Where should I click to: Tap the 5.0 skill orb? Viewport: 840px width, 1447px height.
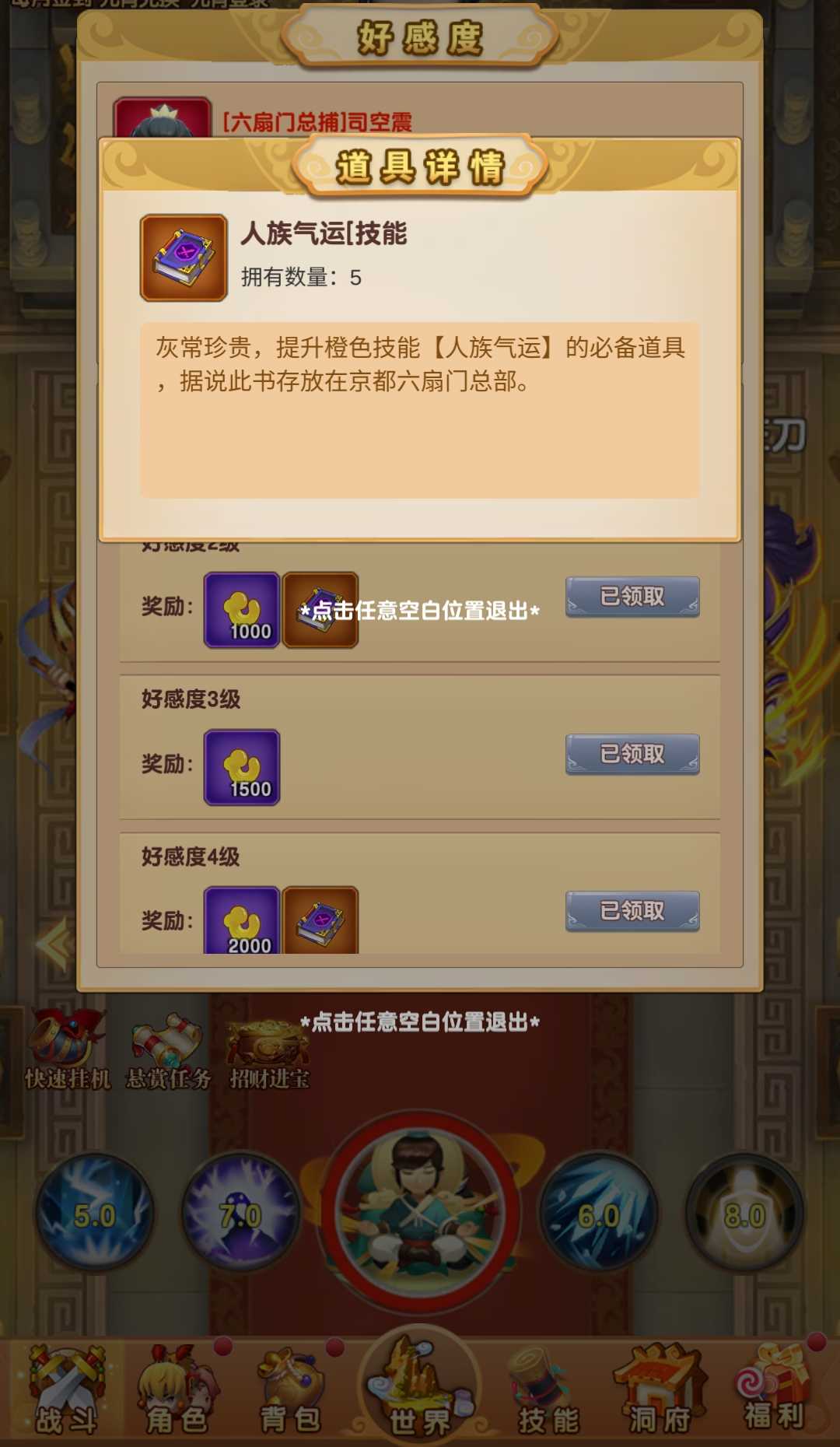[94, 1214]
